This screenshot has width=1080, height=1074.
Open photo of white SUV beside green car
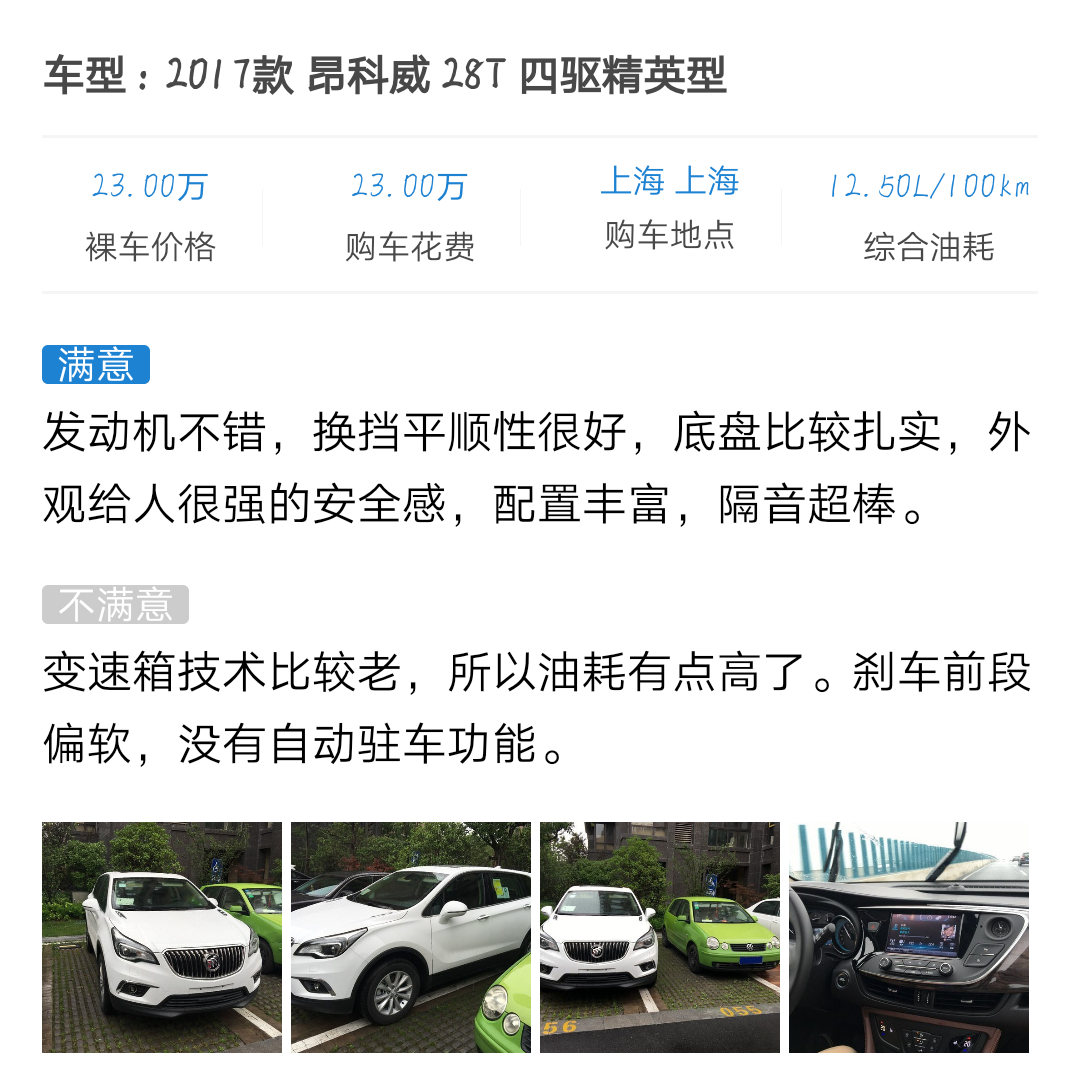[660, 937]
